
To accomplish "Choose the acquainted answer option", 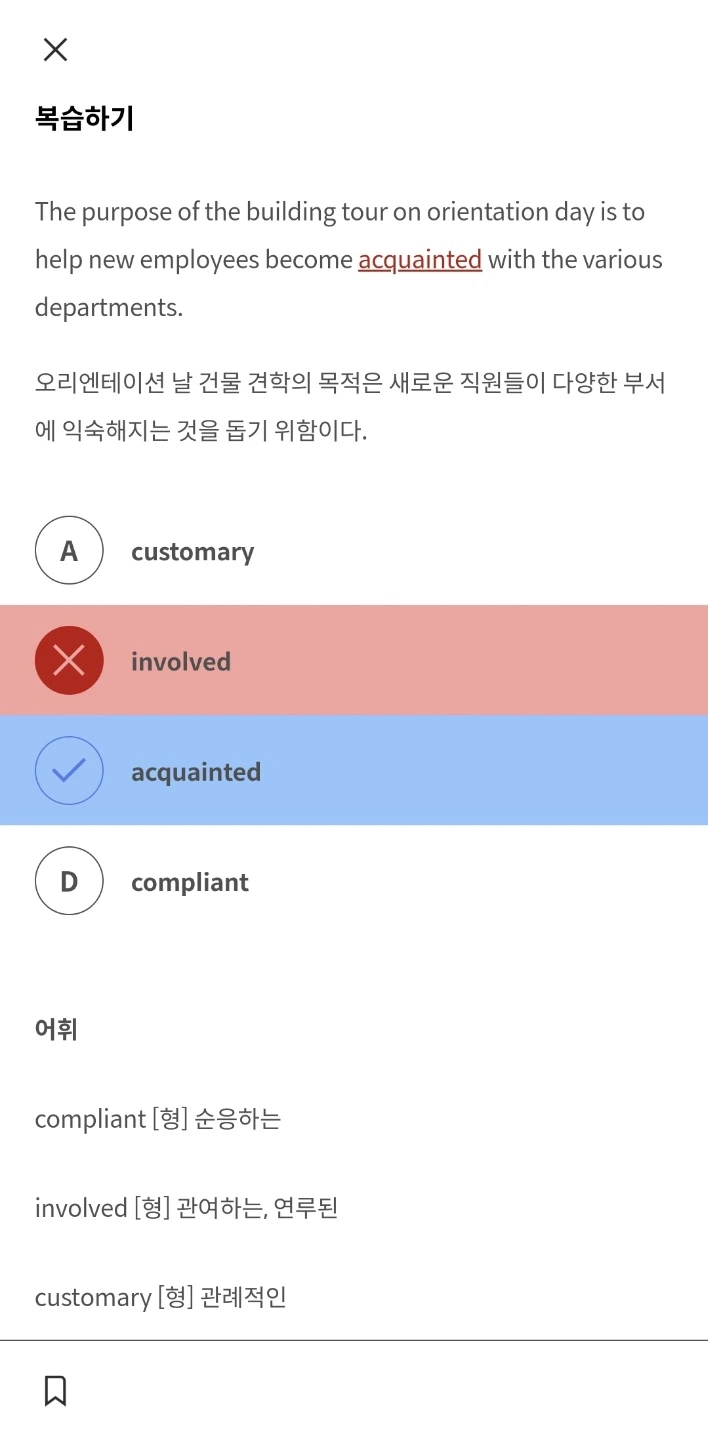I will (354, 770).
